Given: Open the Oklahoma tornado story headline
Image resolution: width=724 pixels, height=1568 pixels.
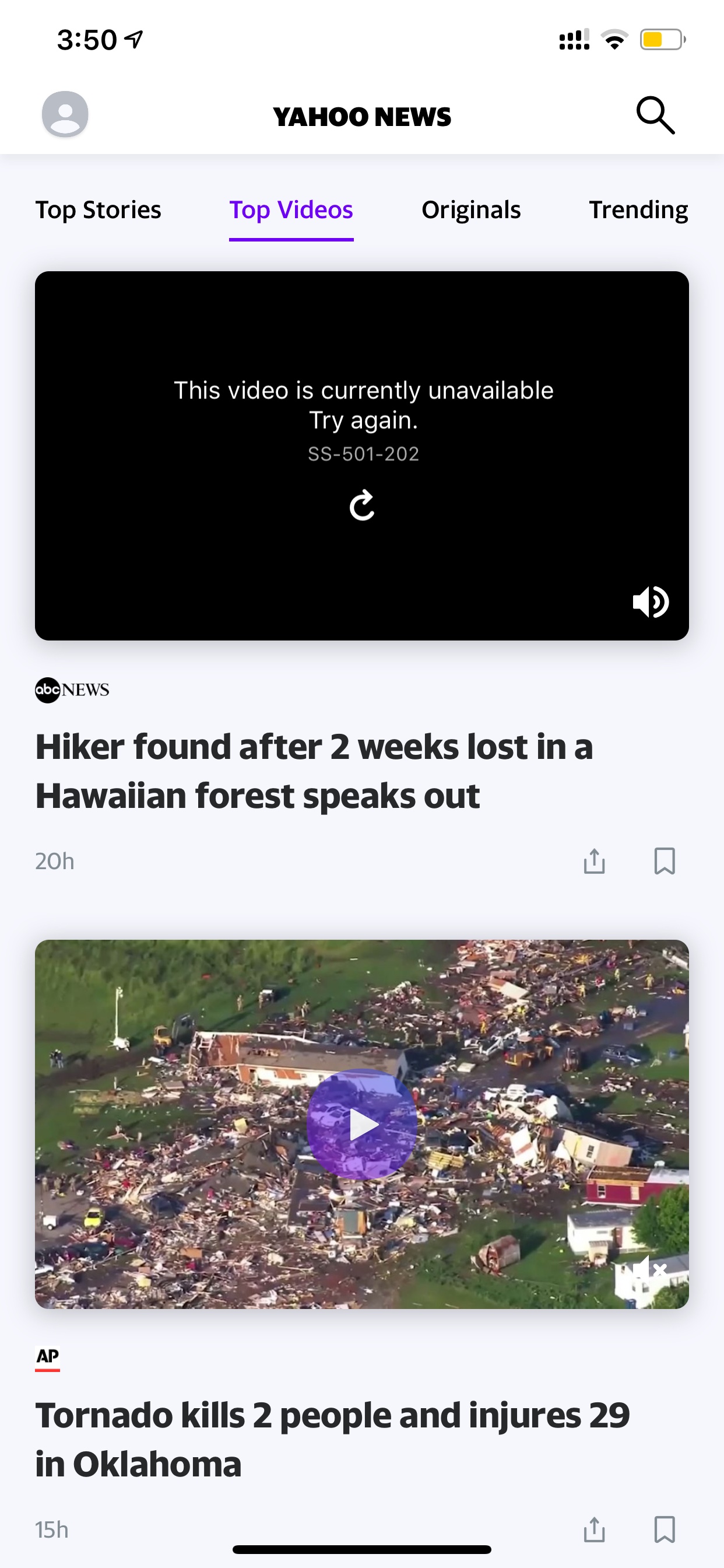Looking at the screenshot, I should click(x=332, y=1440).
